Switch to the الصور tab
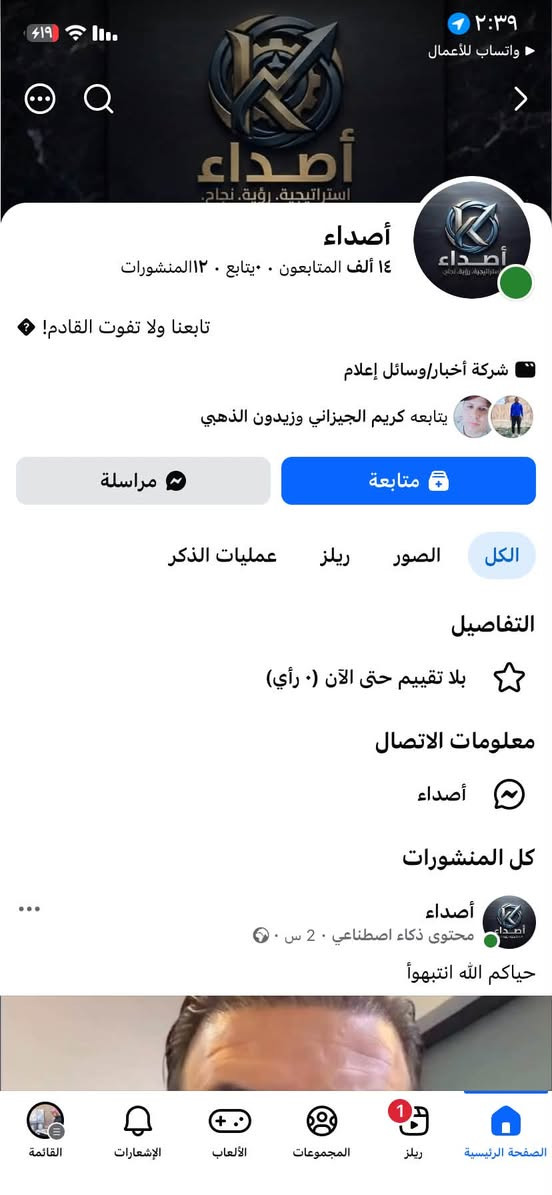Screen dimensions: 552x1195 coord(417,556)
